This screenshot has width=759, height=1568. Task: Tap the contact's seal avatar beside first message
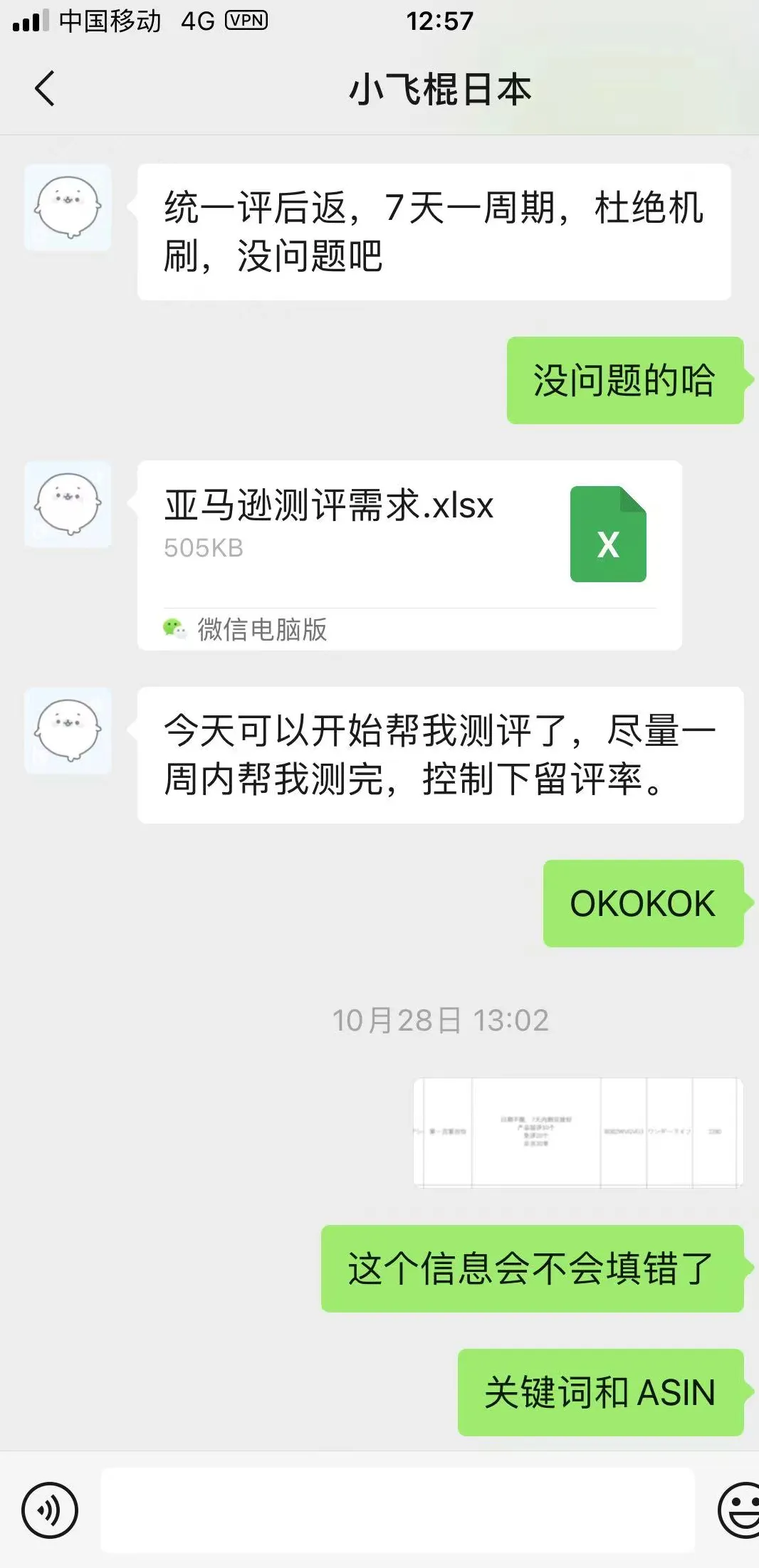67,208
